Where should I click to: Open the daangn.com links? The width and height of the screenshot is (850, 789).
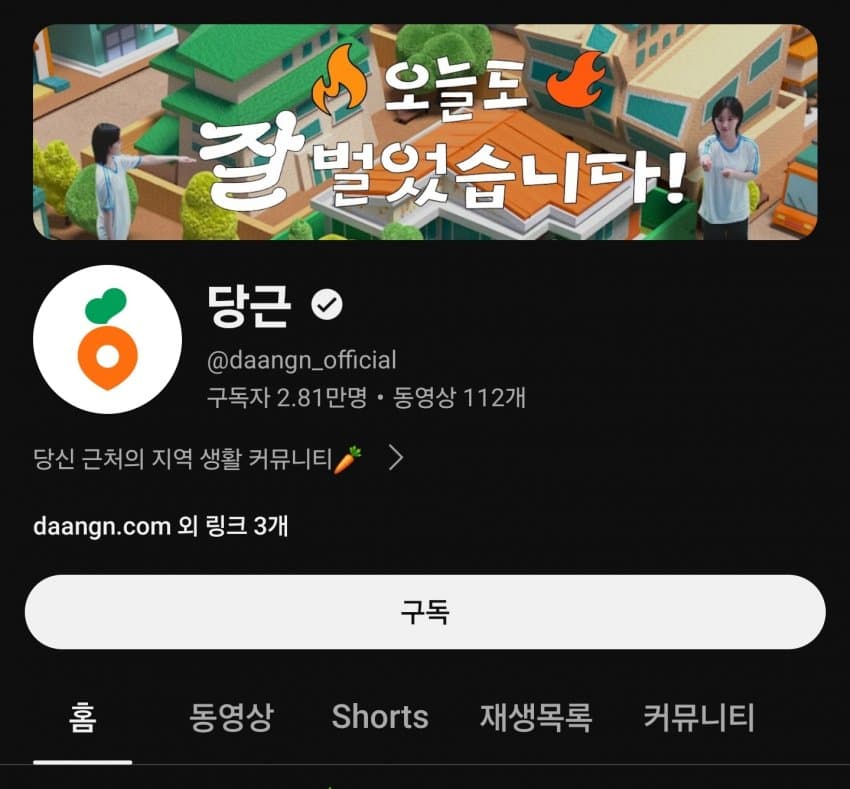(161, 525)
